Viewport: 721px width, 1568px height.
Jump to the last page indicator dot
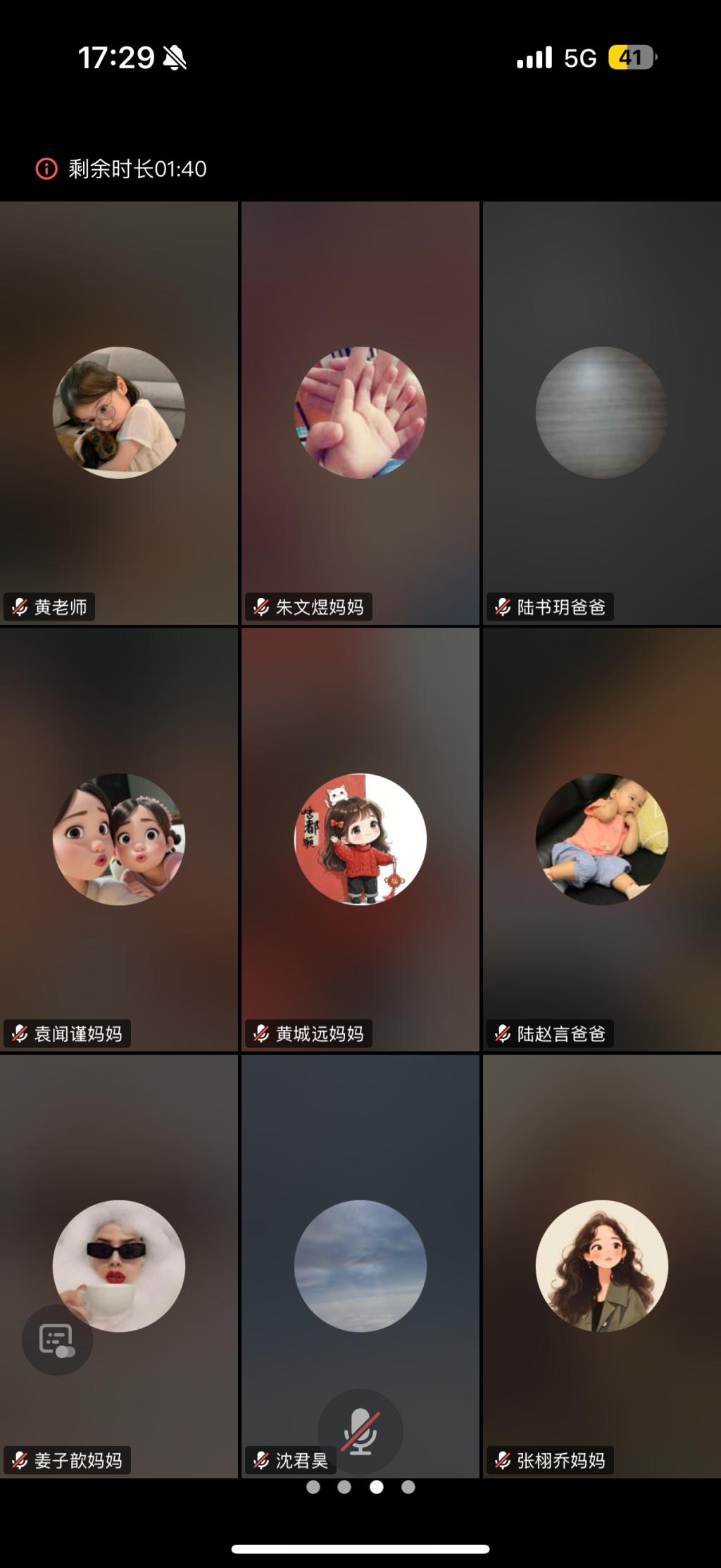[408, 1486]
